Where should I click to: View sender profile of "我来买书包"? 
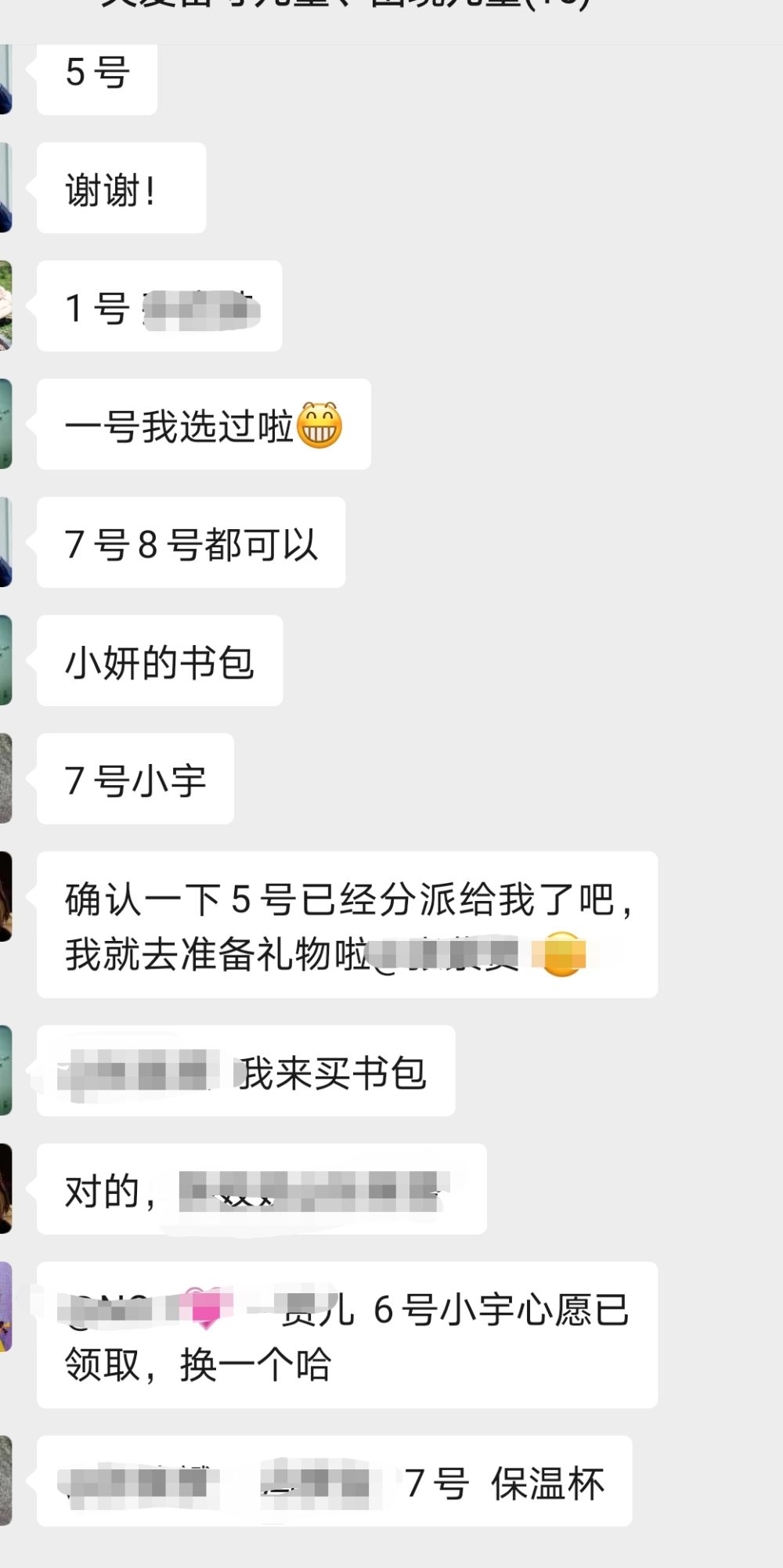tap(5, 1070)
